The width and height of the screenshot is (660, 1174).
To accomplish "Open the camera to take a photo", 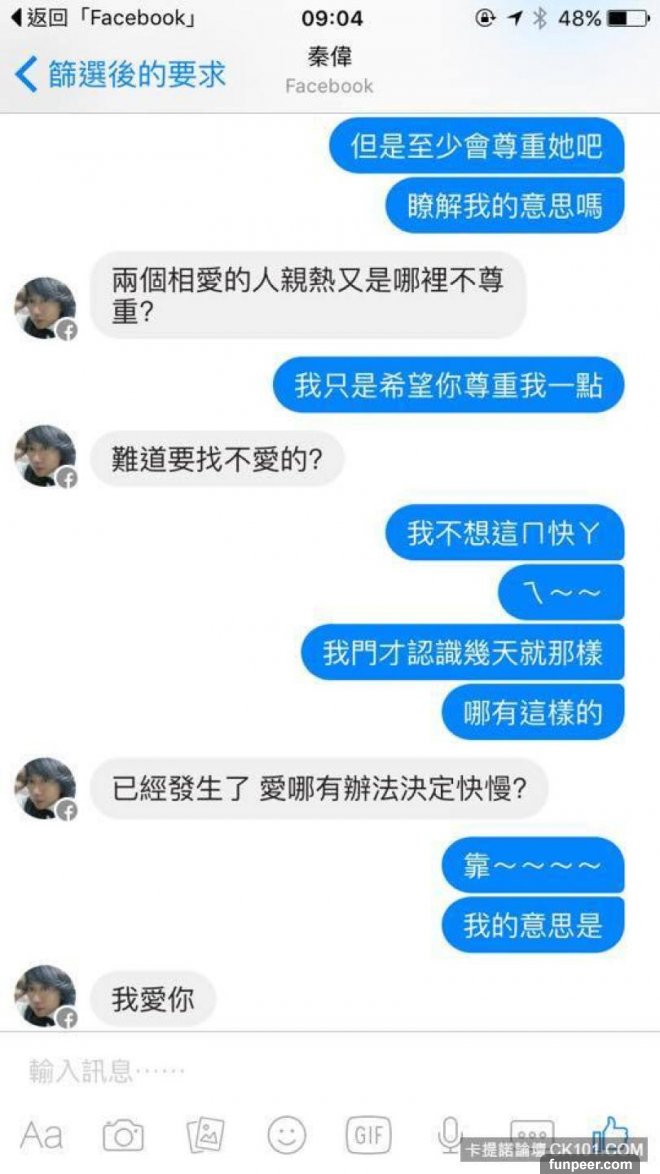I will [x=123, y=1135].
